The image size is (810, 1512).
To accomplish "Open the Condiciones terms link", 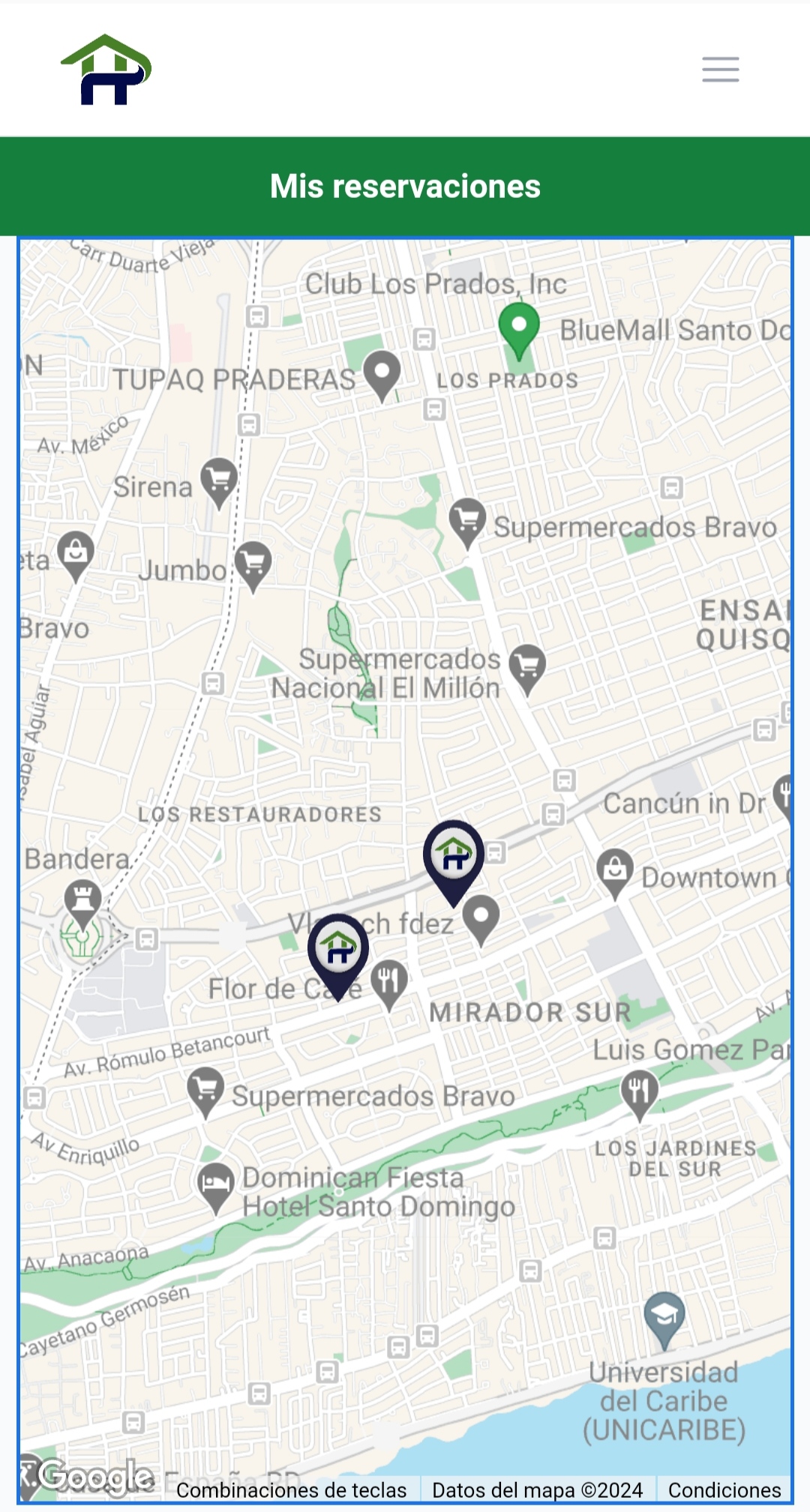I will pos(724,1490).
